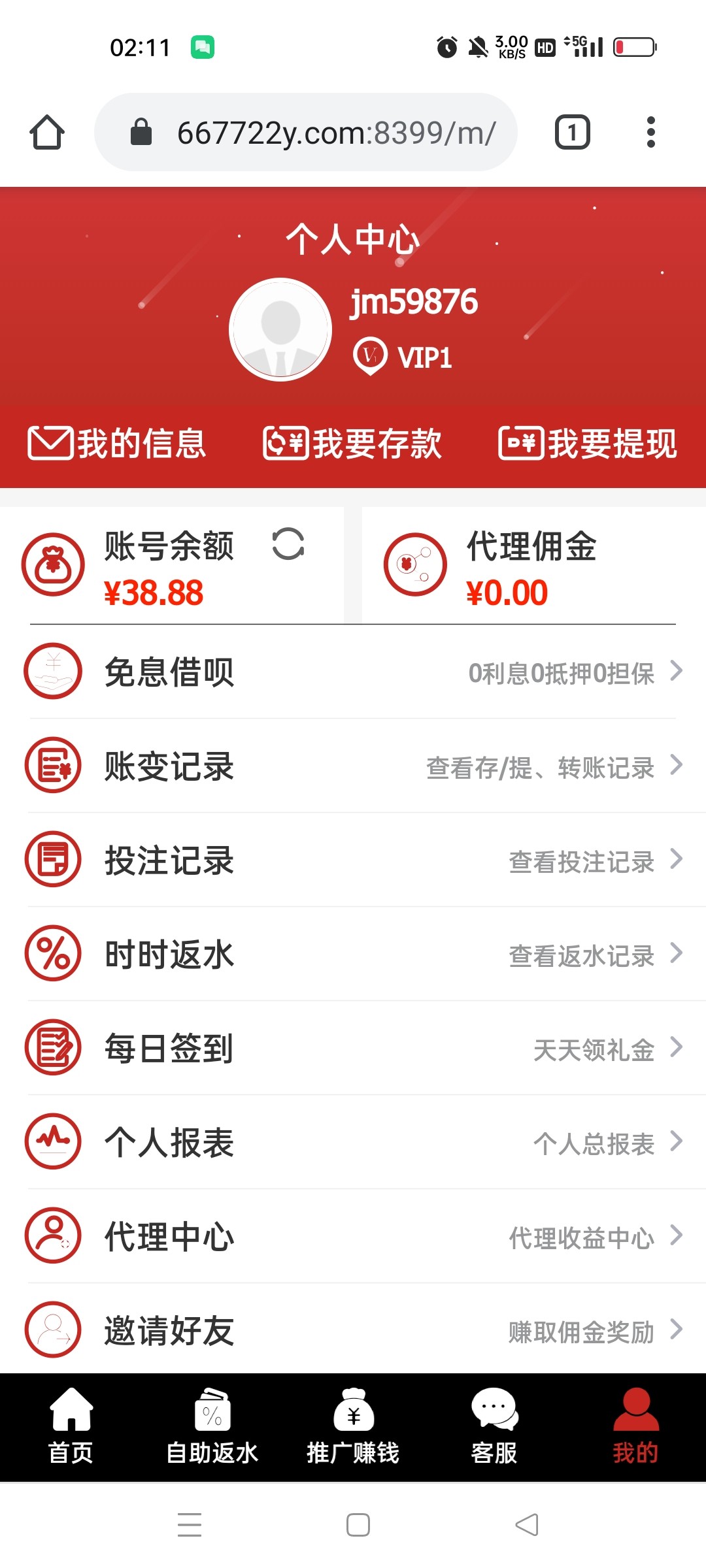The image size is (706, 1568).
Task: Go to the browser home page
Action: (x=47, y=132)
